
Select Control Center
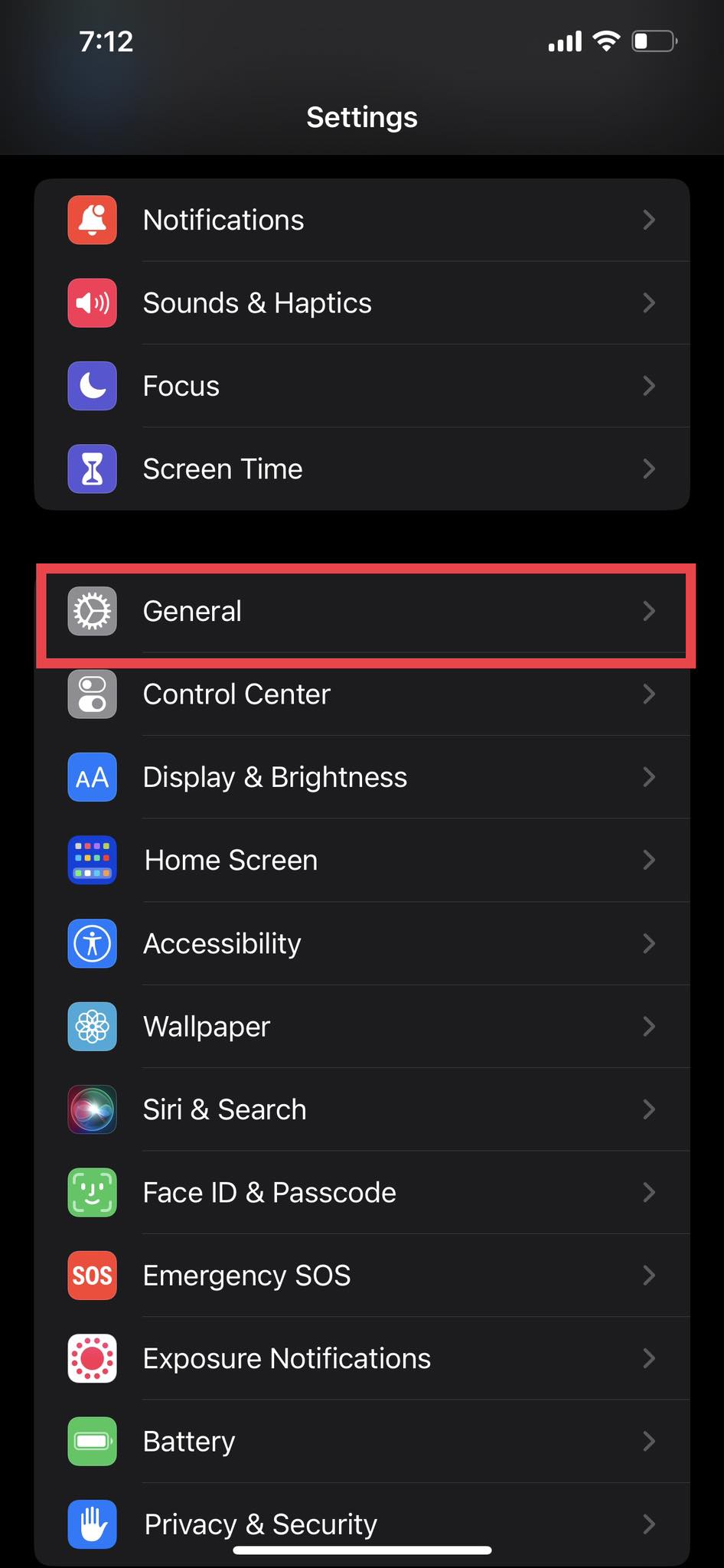pyautogui.click(x=362, y=694)
